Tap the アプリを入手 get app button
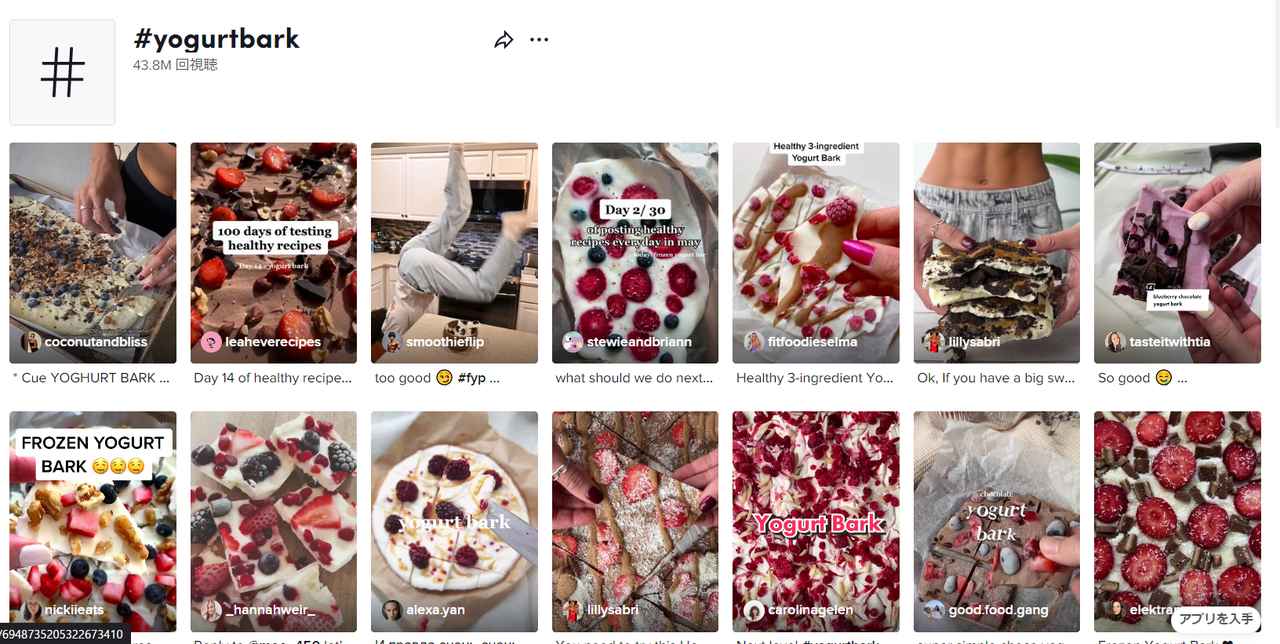 [1215, 619]
